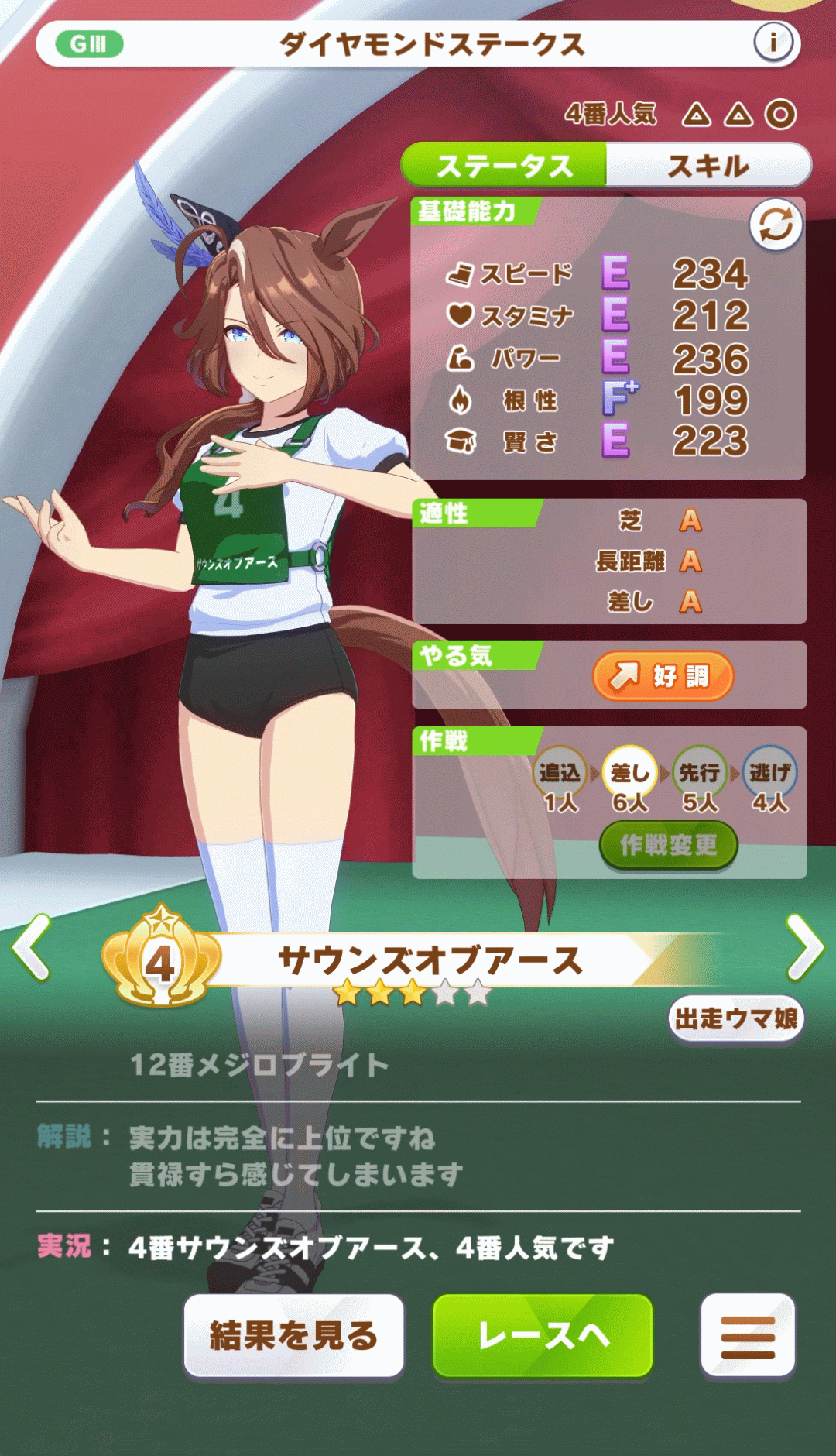Go to the next runner arrow
This screenshot has height=1456, width=836.
click(x=804, y=946)
